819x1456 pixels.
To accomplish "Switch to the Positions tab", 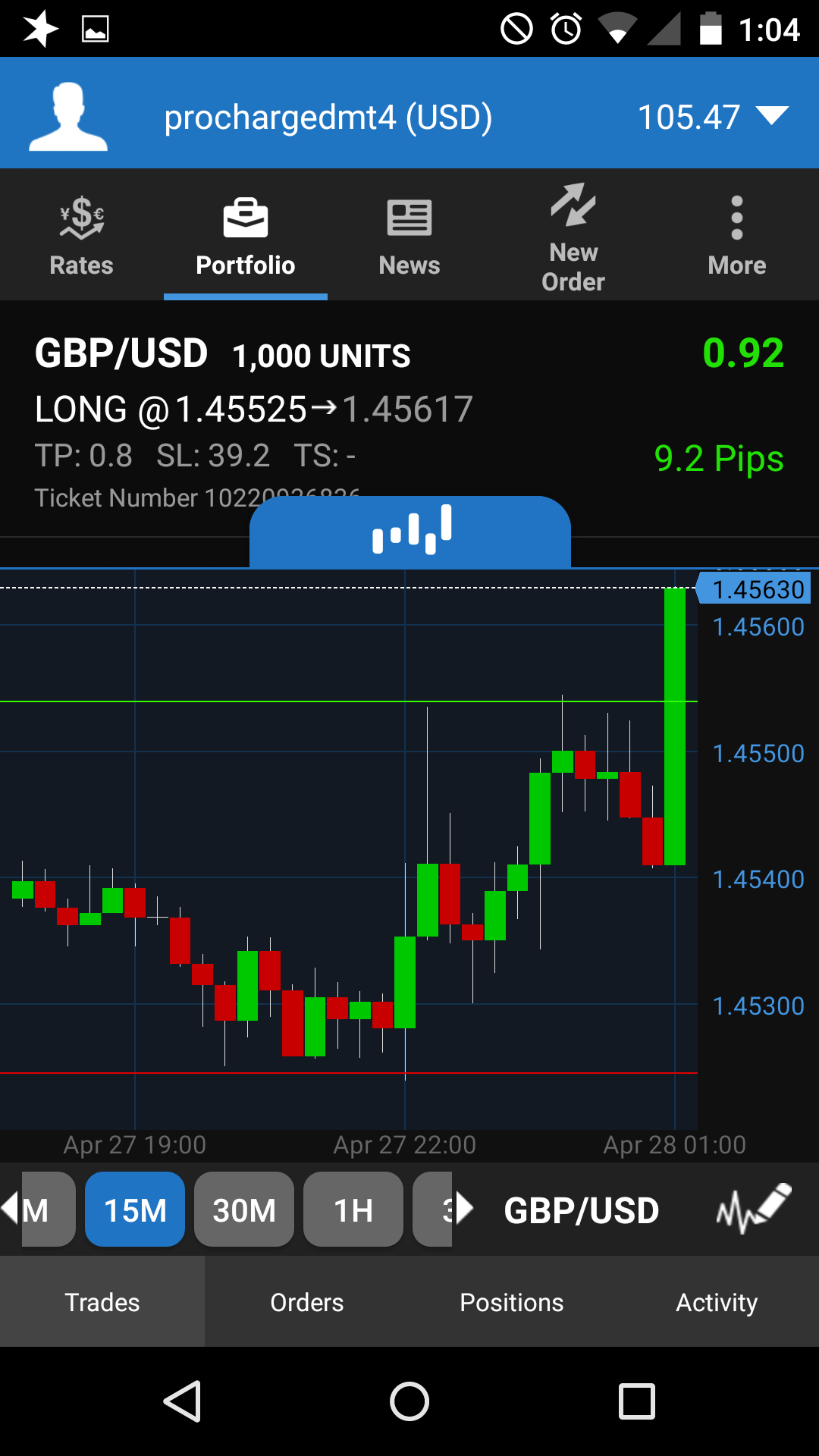I will 512,1302.
